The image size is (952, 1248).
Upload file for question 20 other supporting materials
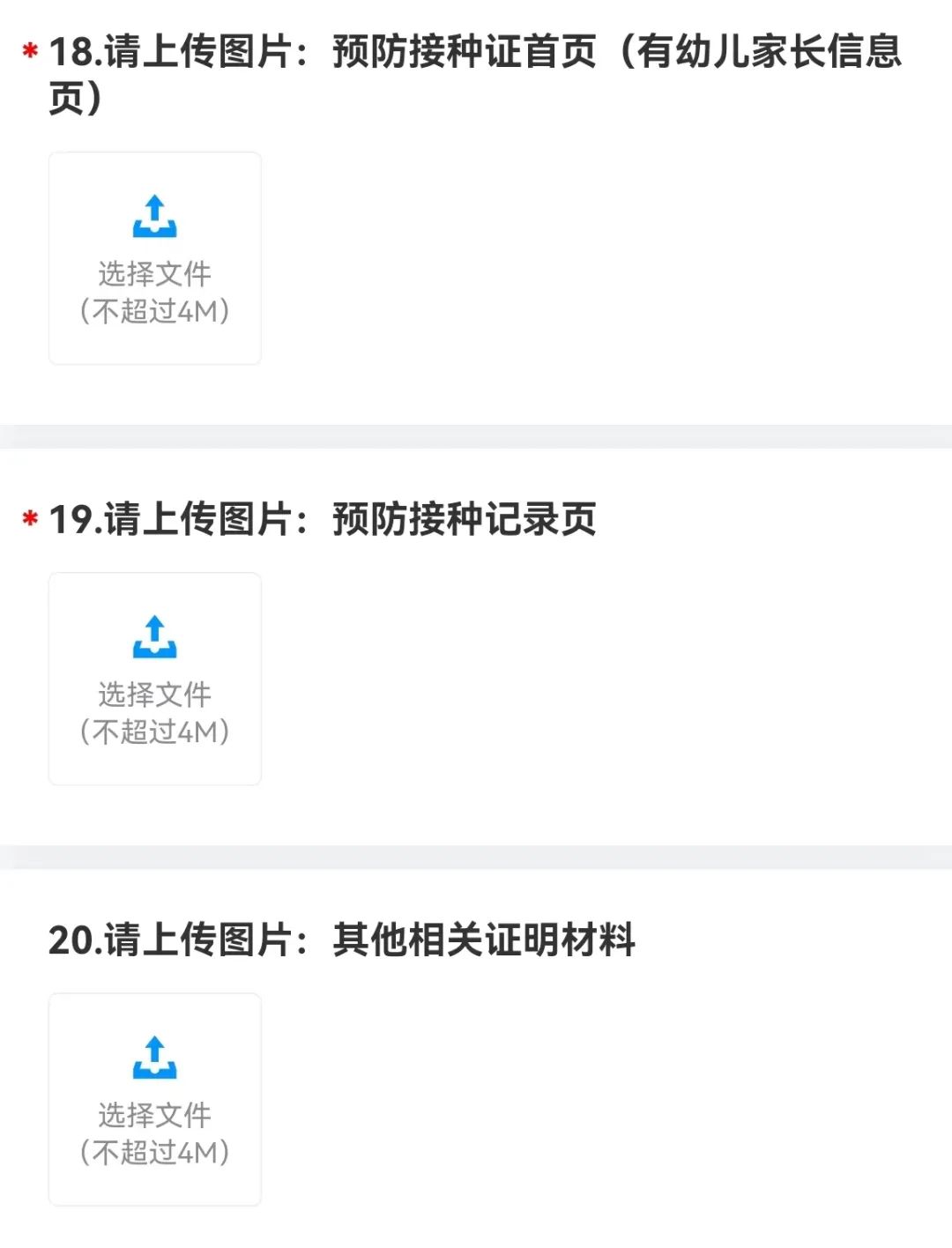(154, 1099)
